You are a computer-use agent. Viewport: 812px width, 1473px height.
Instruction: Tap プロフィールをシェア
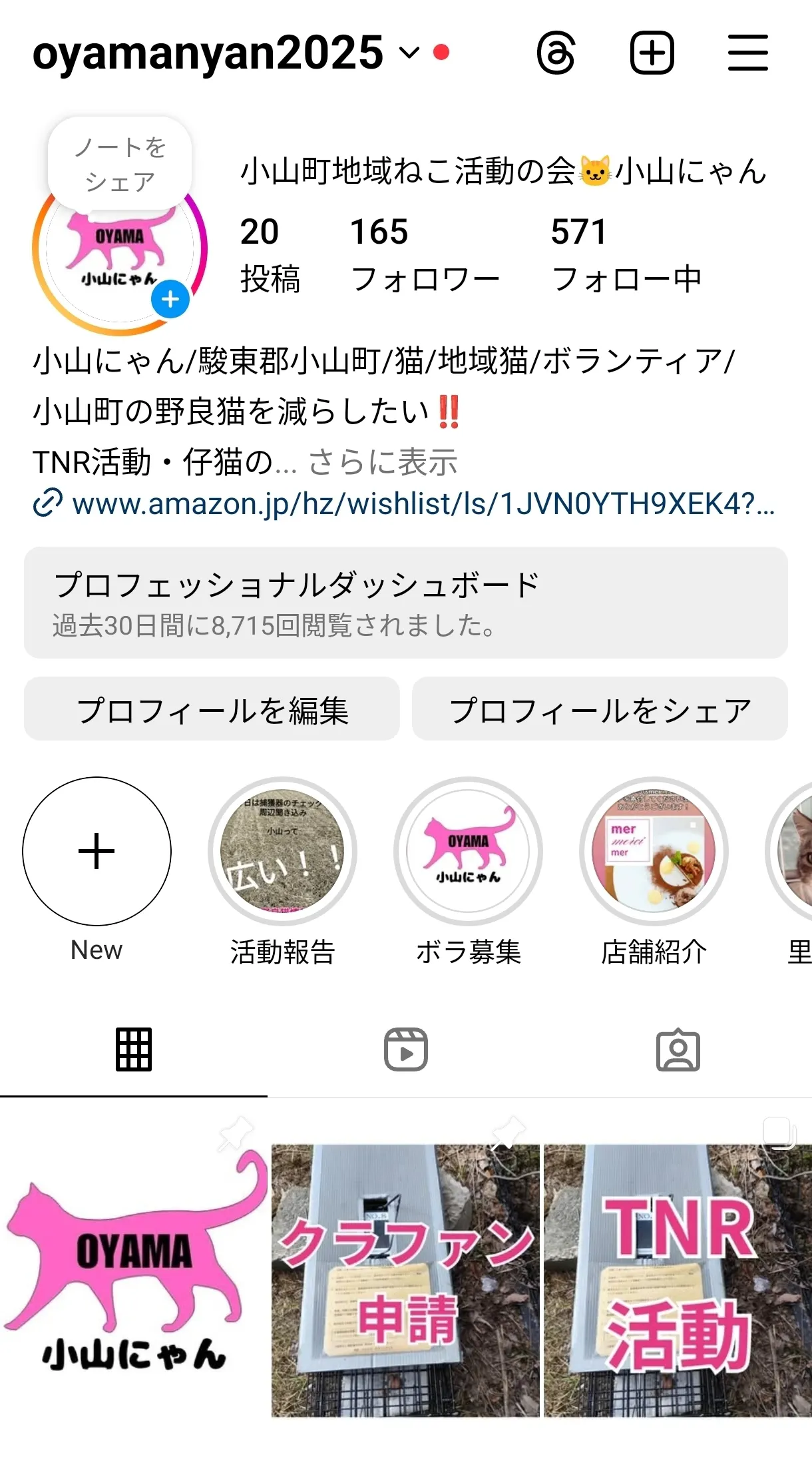[x=600, y=709]
